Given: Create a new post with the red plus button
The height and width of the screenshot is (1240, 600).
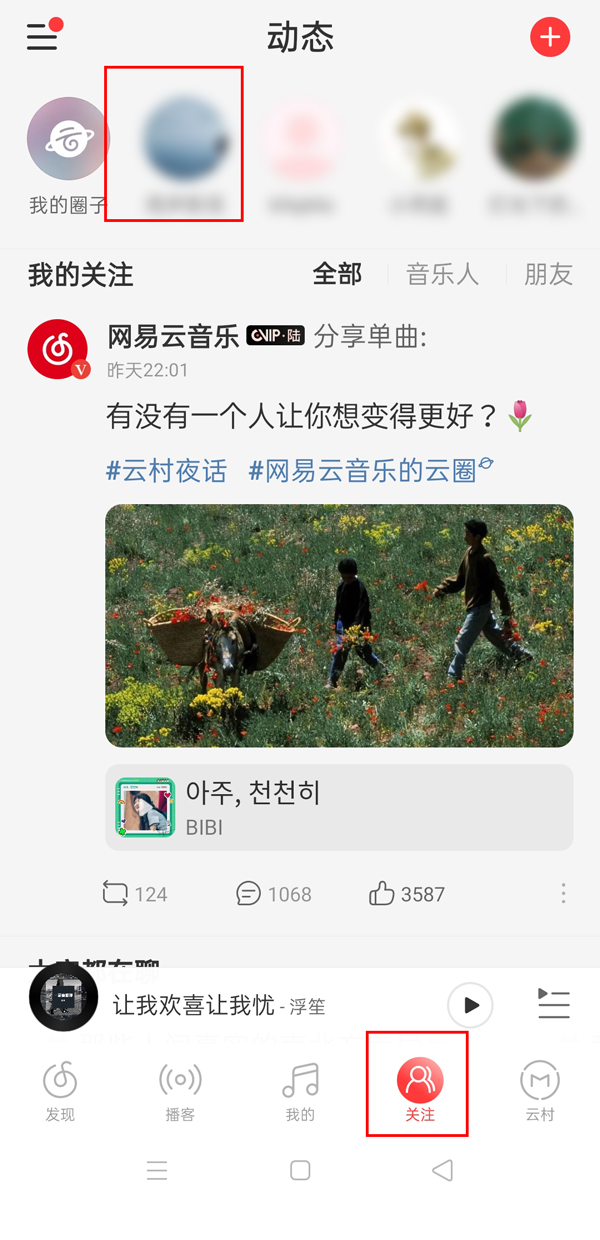Looking at the screenshot, I should click(549, 38).
